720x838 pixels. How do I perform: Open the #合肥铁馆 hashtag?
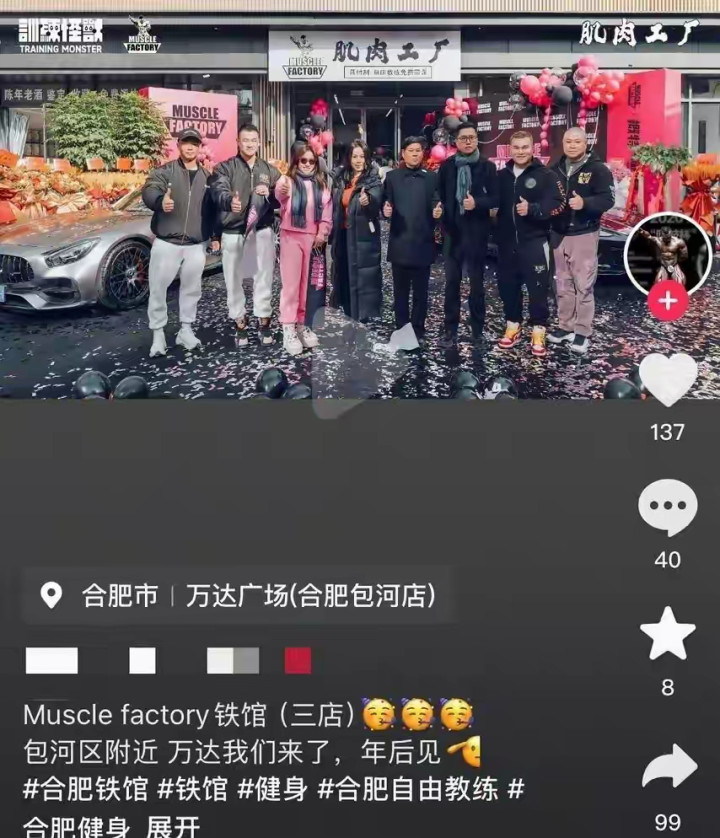pos(85,789)
